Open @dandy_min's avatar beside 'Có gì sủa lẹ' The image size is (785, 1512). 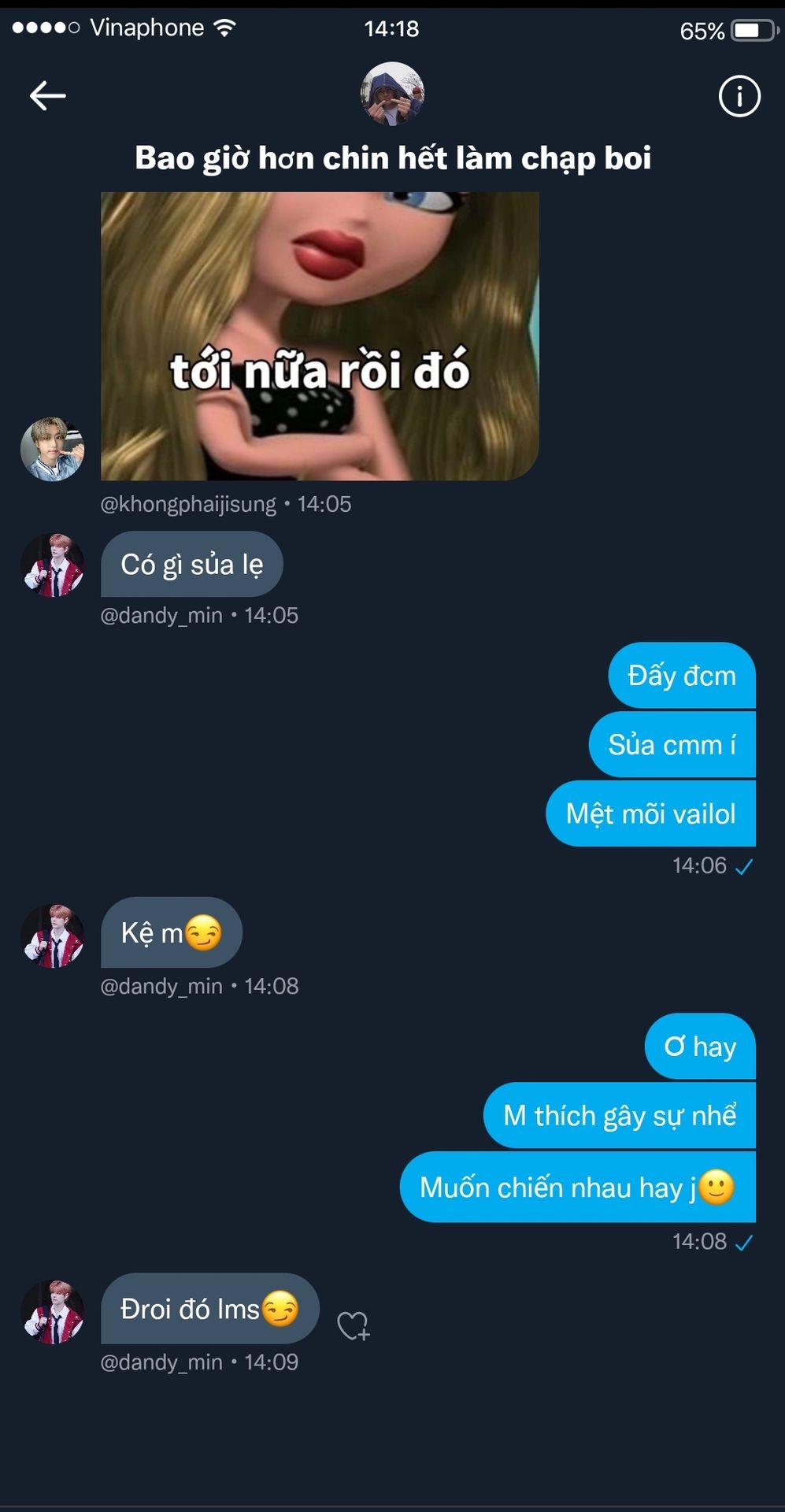point(52,565)
